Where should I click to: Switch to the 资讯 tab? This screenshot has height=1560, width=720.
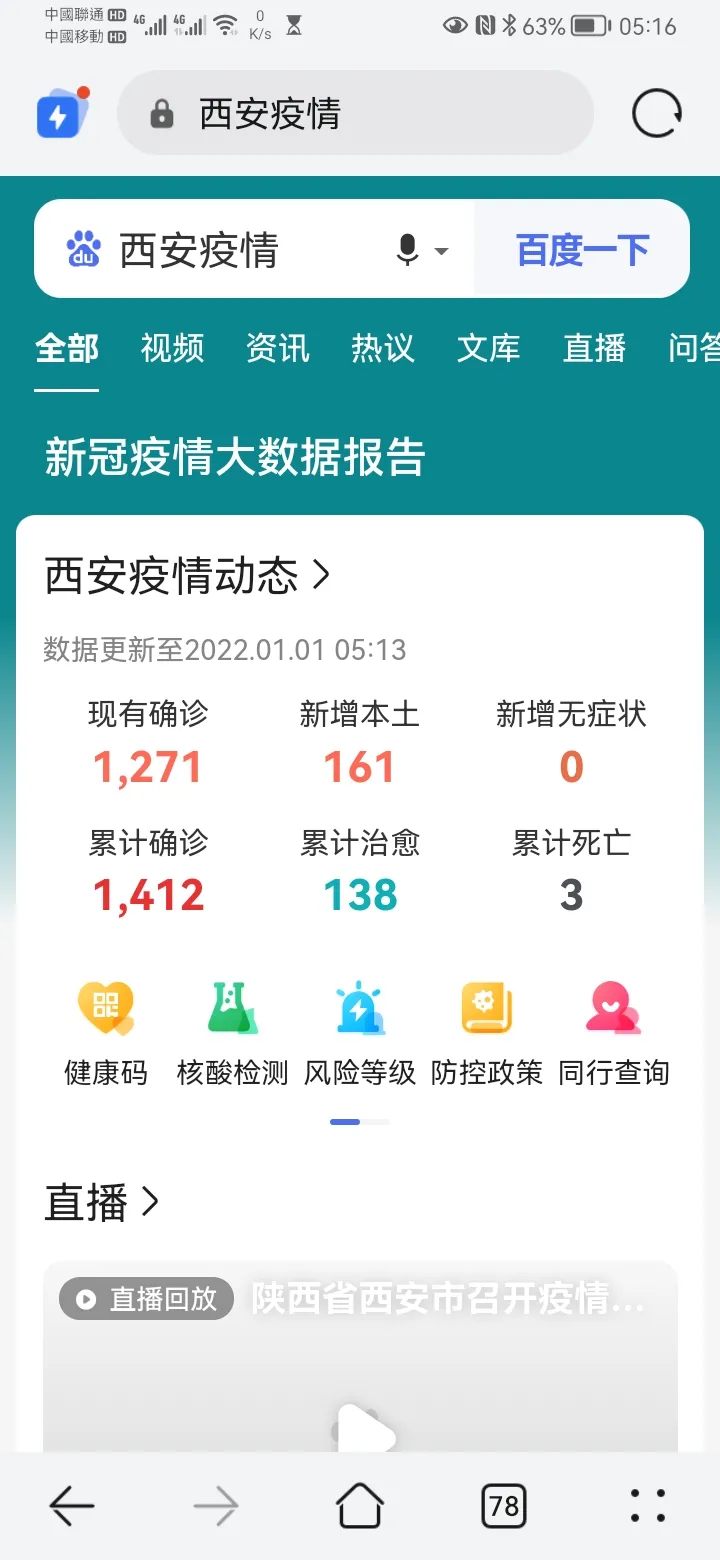(x=278, y=348)
